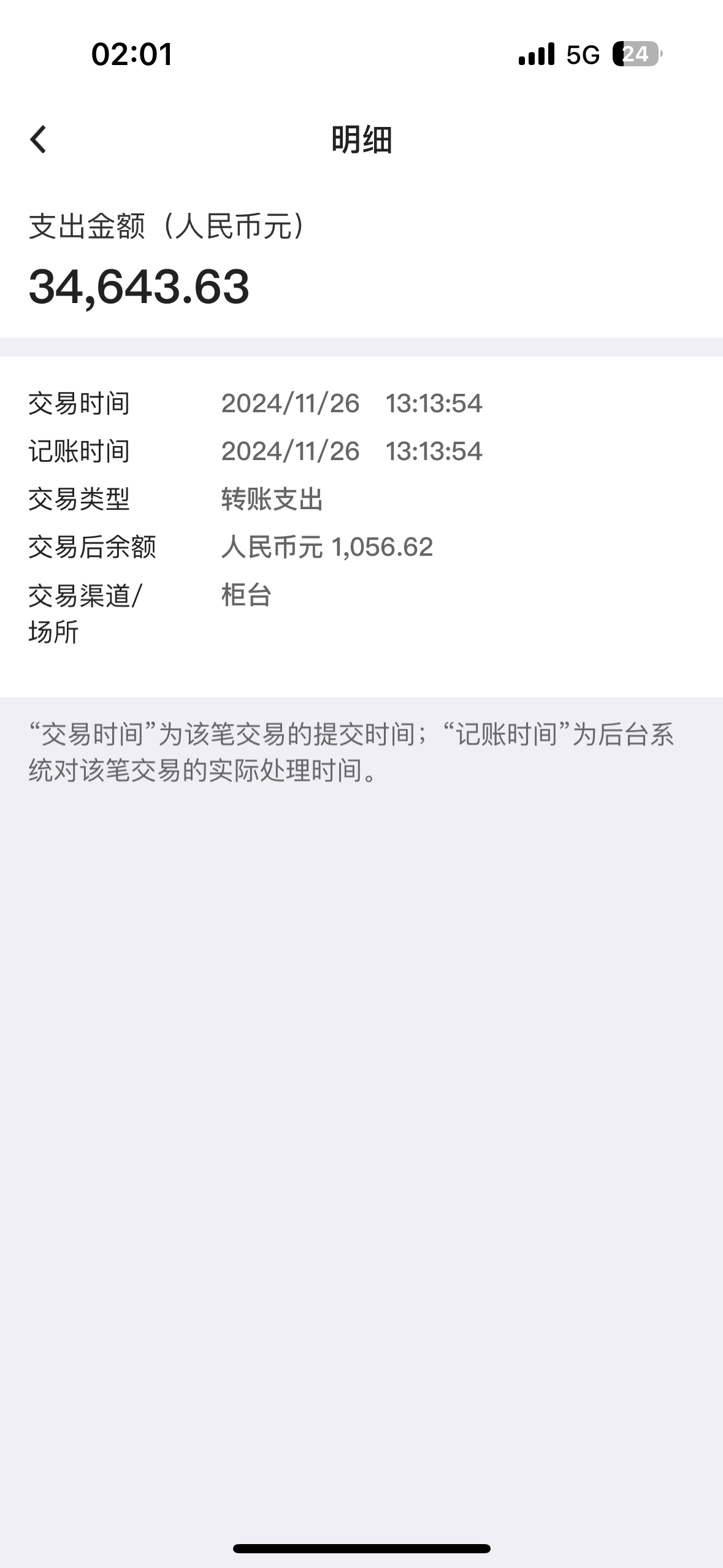Go back from the 明细 page
Image resolution: width=723 pixels, height=1568 pixels.
[38, 139]
